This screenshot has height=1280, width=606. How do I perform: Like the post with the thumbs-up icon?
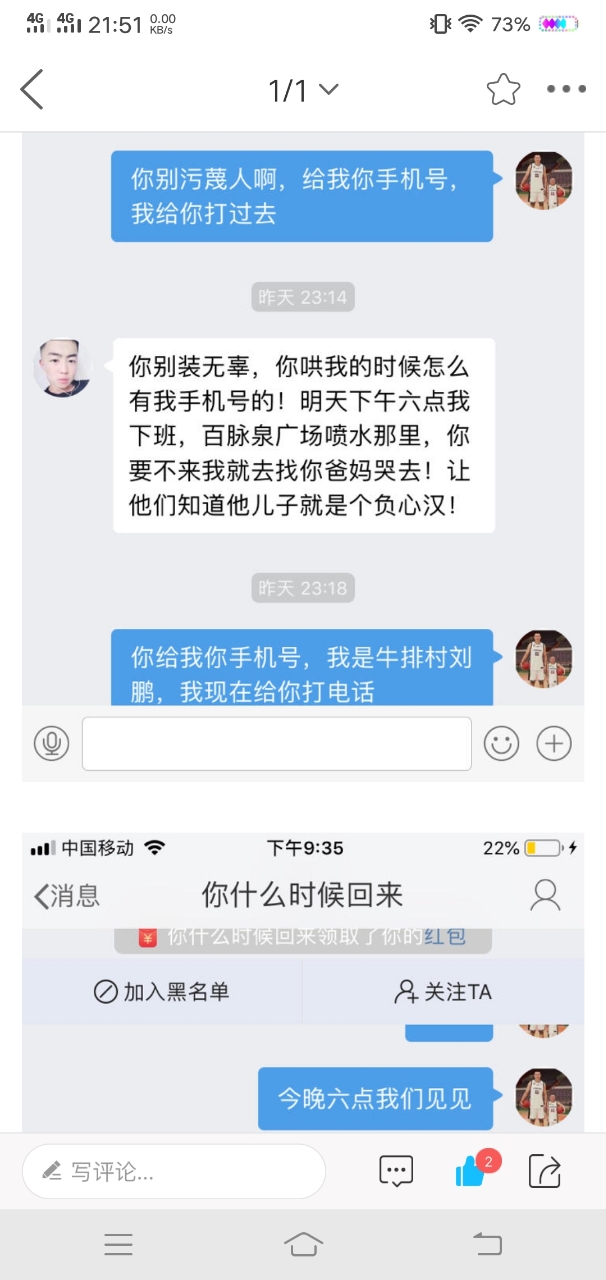[470, 1171]
